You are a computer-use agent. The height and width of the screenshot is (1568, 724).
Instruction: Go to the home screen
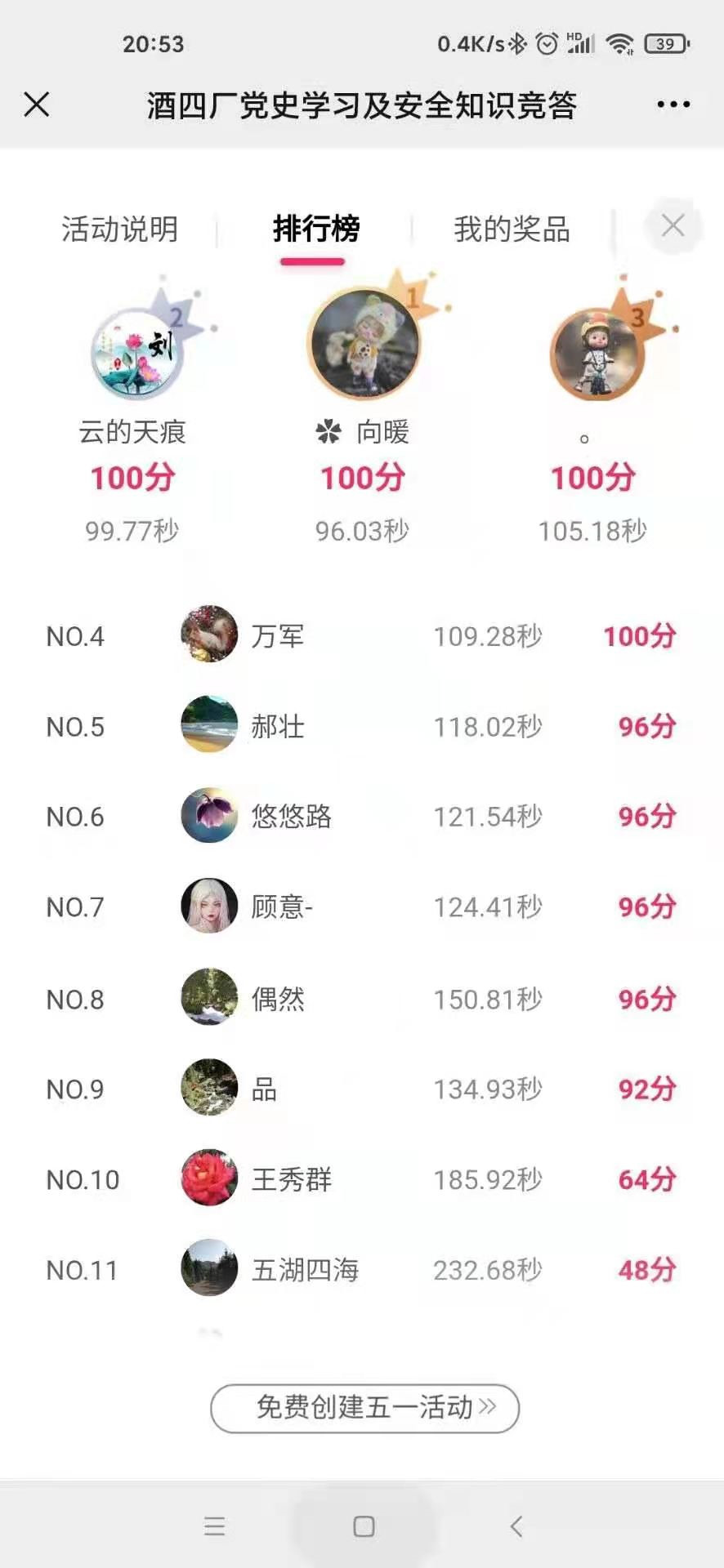(364, 1526)
